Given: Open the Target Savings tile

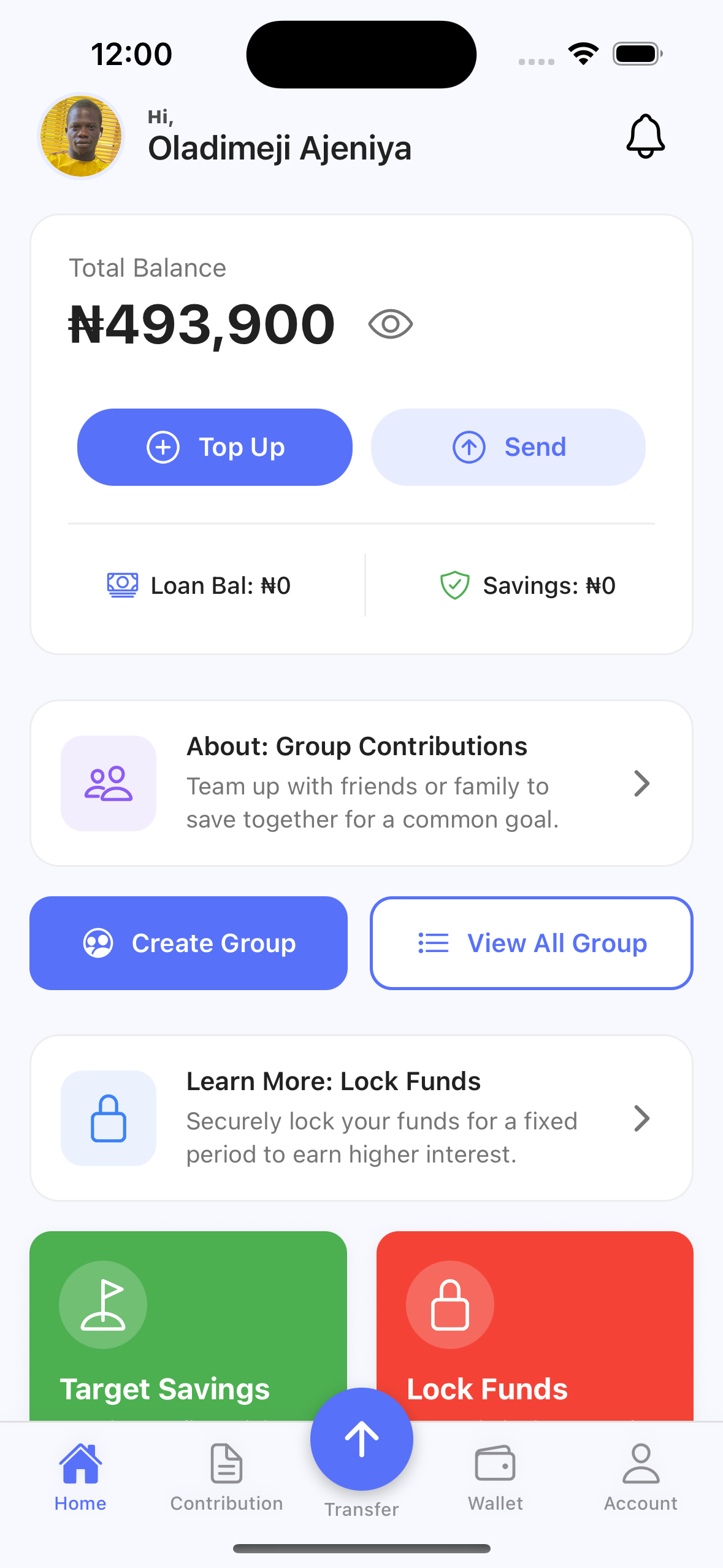Looking at the screenshot, I should [x=188, y=1325].
